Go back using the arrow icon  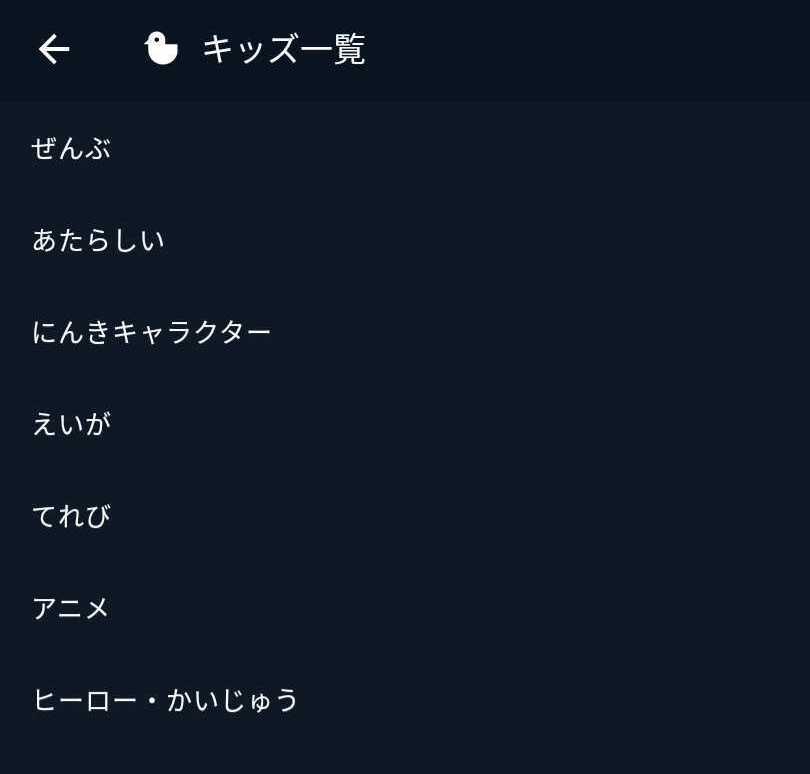(54, 49)
